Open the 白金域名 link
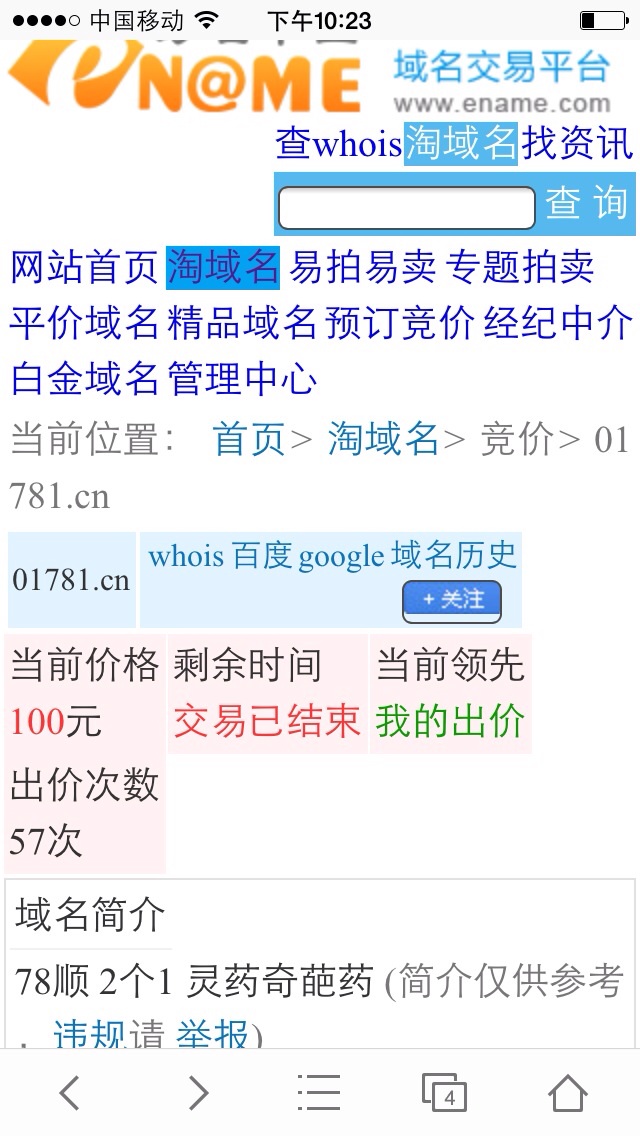Viewport: 640px width, 1136px height. [84, 379]
